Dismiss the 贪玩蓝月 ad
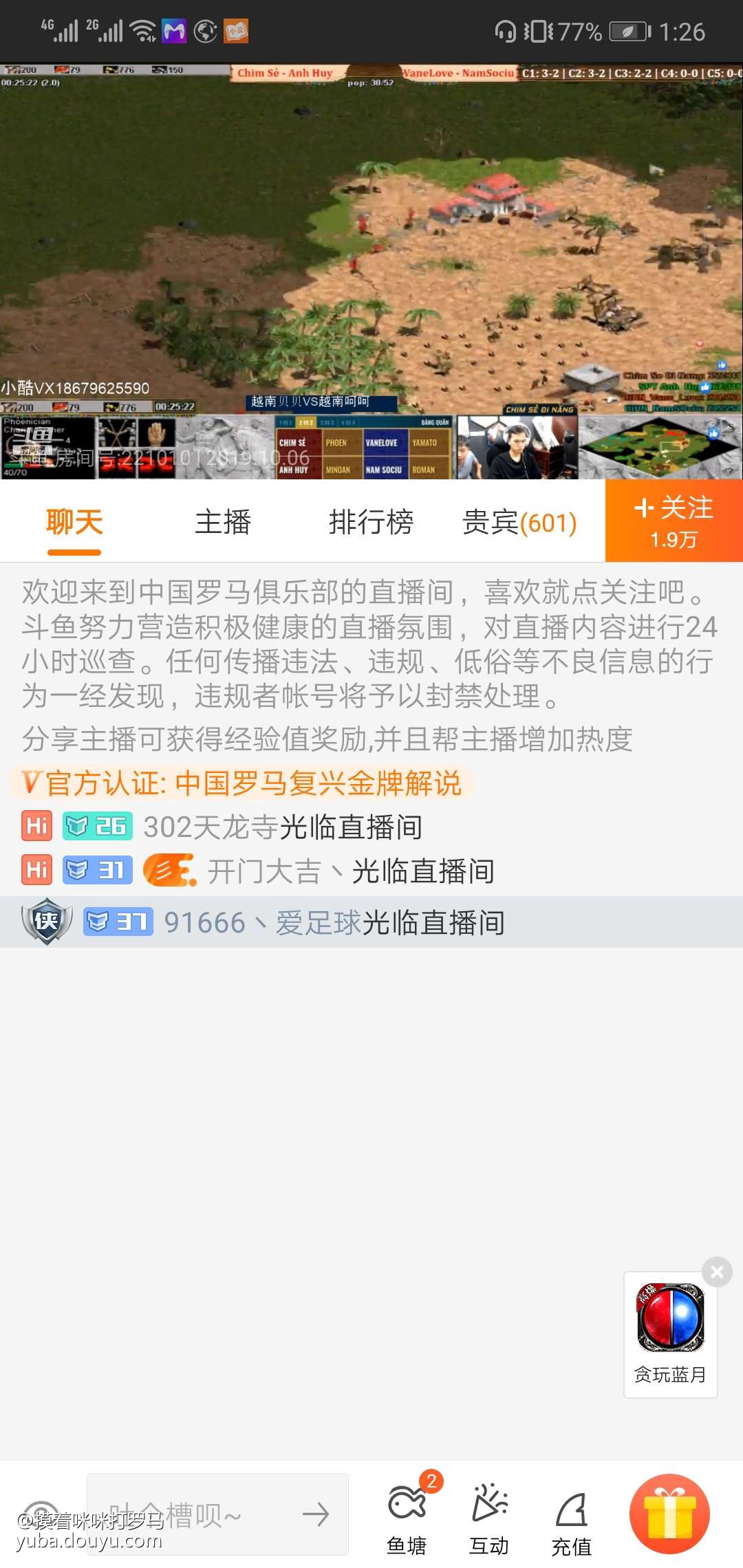Screen dimensions: 743x1568 717,1272
